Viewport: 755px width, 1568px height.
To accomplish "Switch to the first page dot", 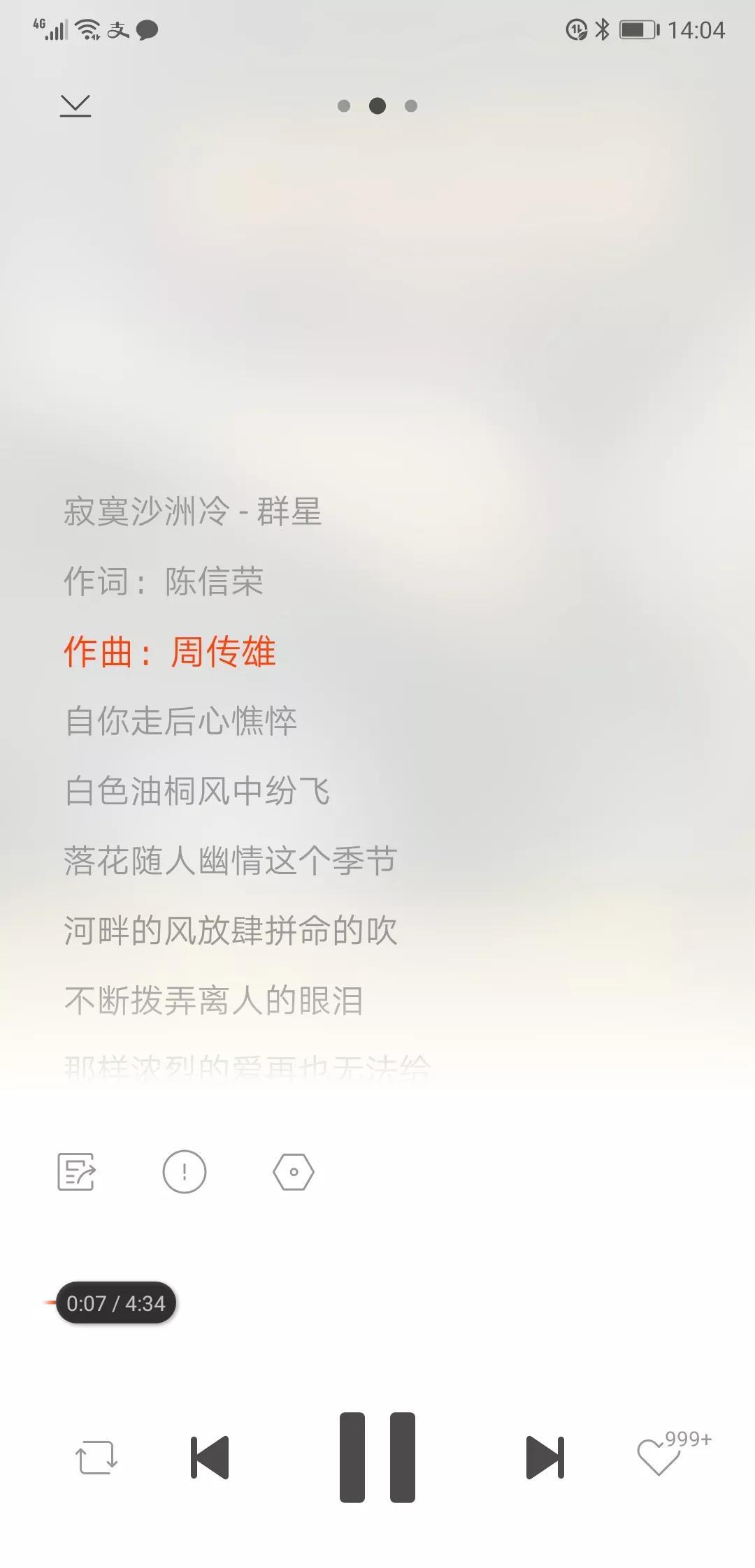I will [x=344, y=106].
